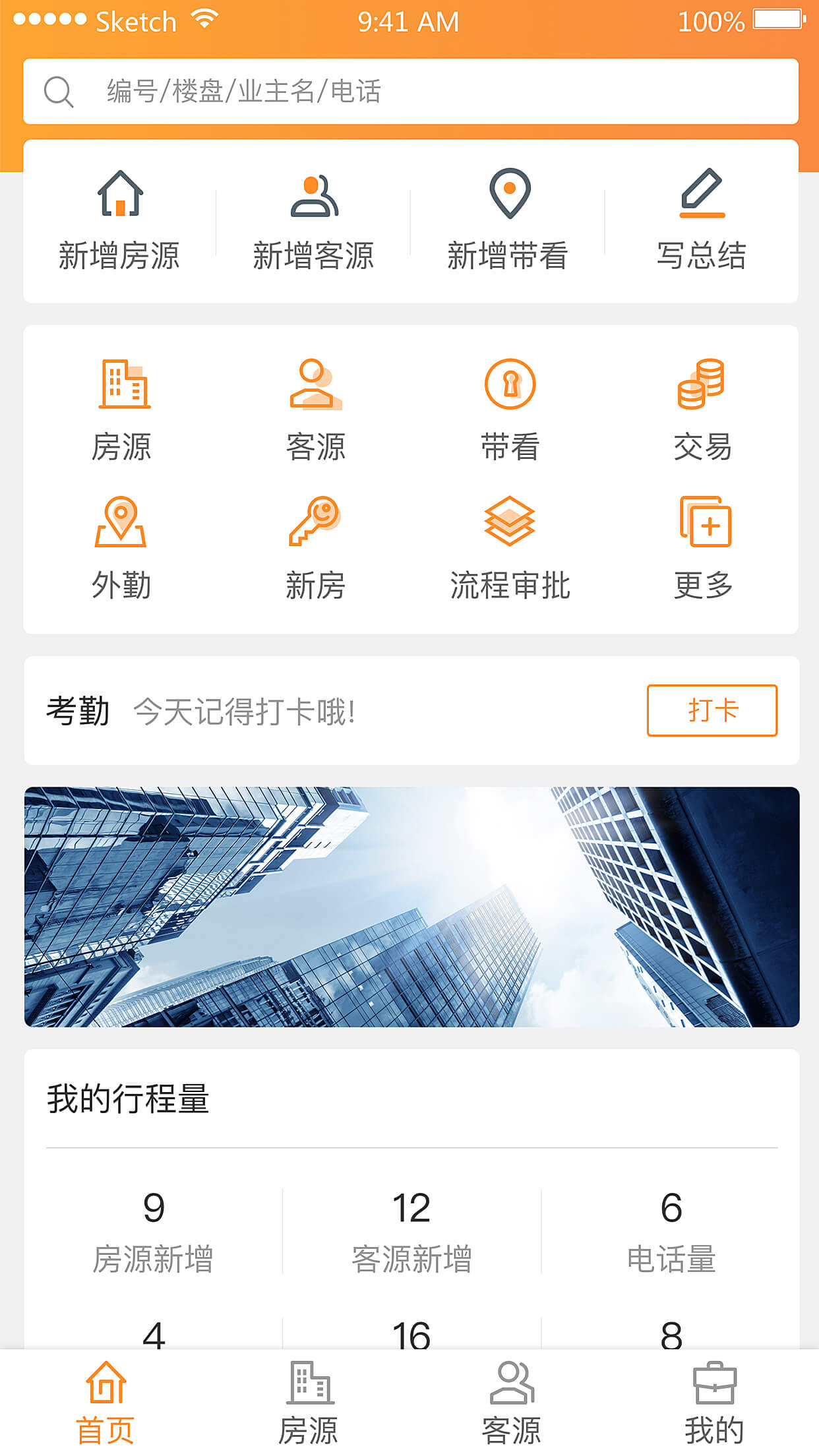The image size is (819, 1456).
Task: Open 流程审批 approvals
Action: tap(510, 547)
